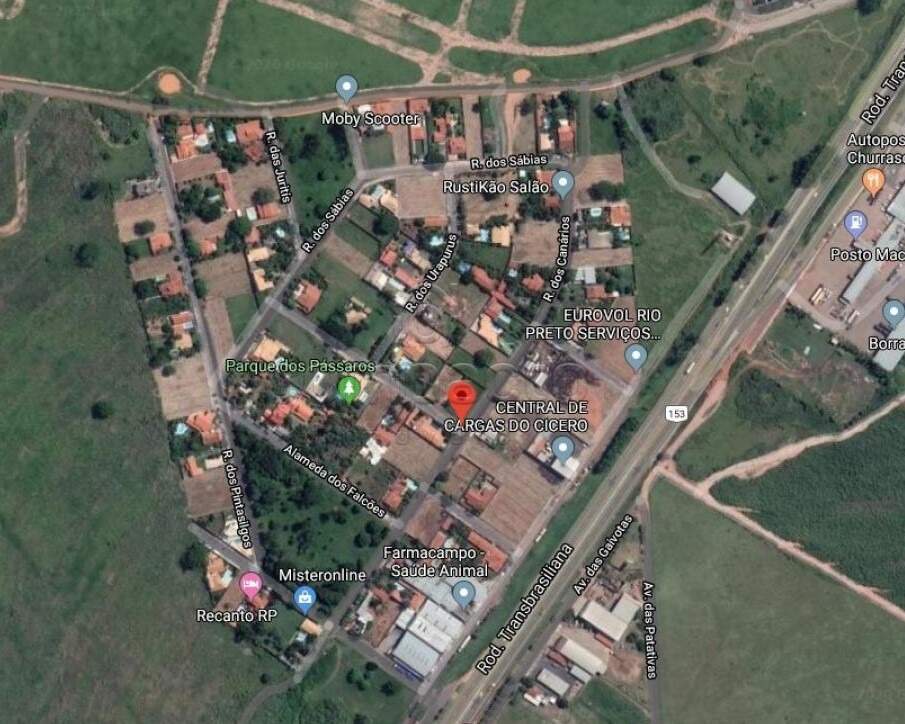Screen dimensions: 905x724
Task: Select the RustiKão Salão map marker
Action: [x=563, y=183]
